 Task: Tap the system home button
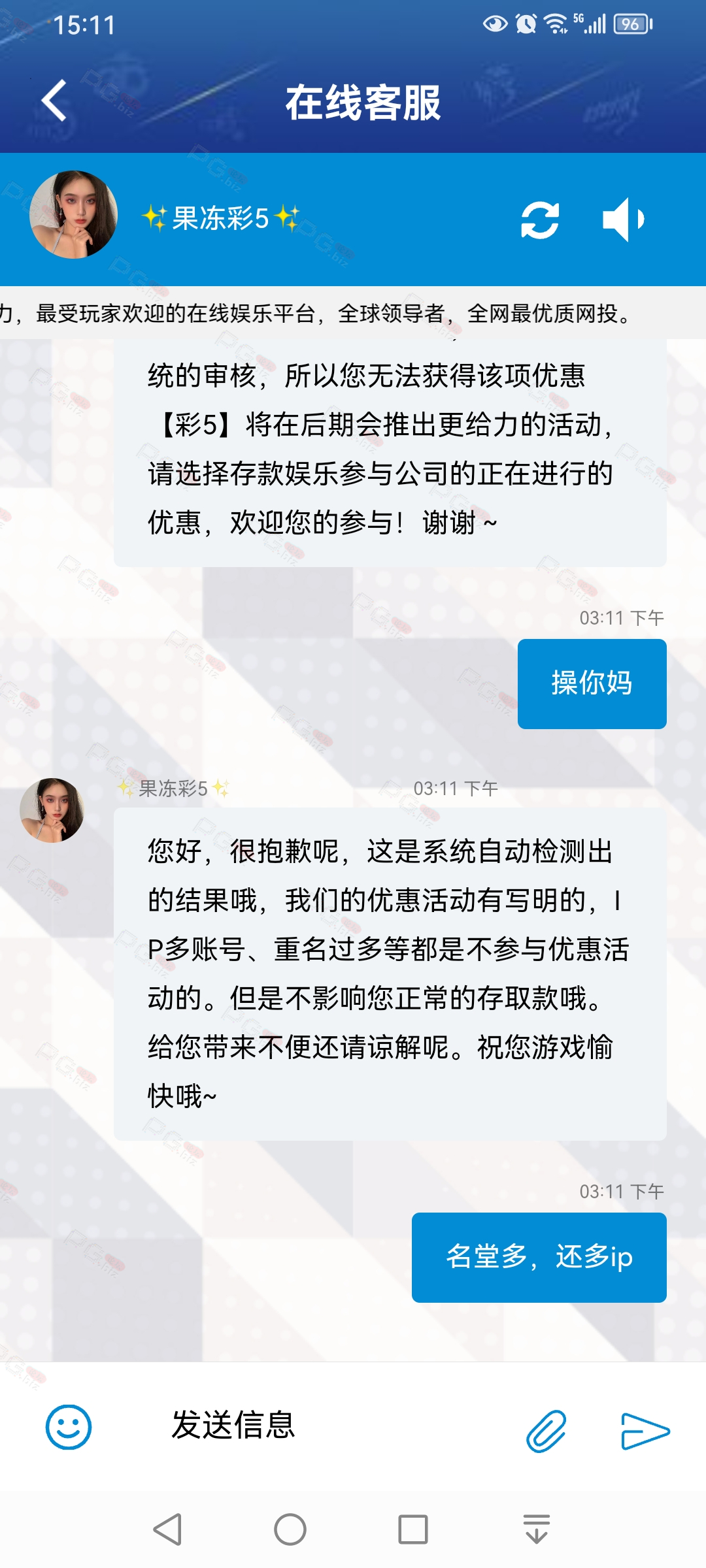290,1529
